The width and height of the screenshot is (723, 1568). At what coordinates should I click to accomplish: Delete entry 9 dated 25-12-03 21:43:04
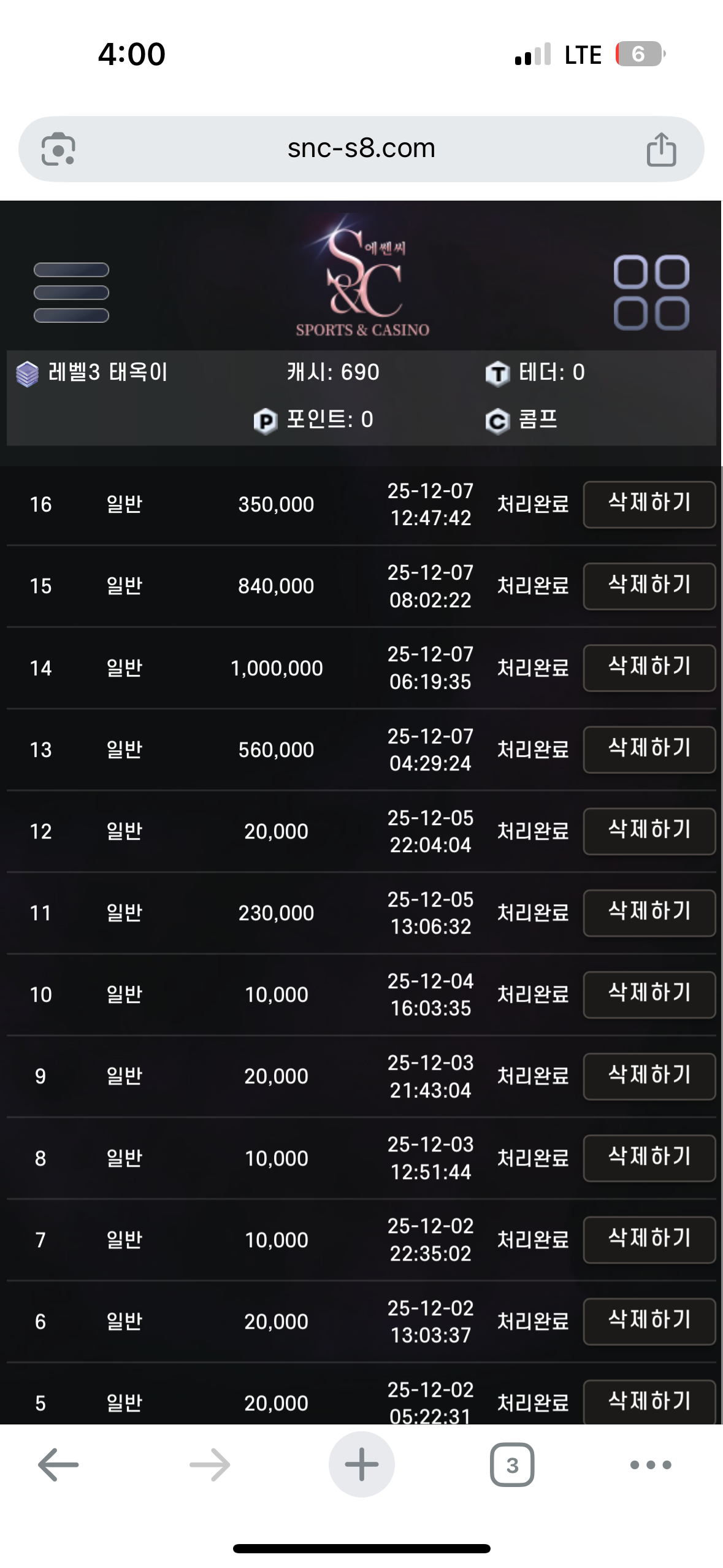649,1076
